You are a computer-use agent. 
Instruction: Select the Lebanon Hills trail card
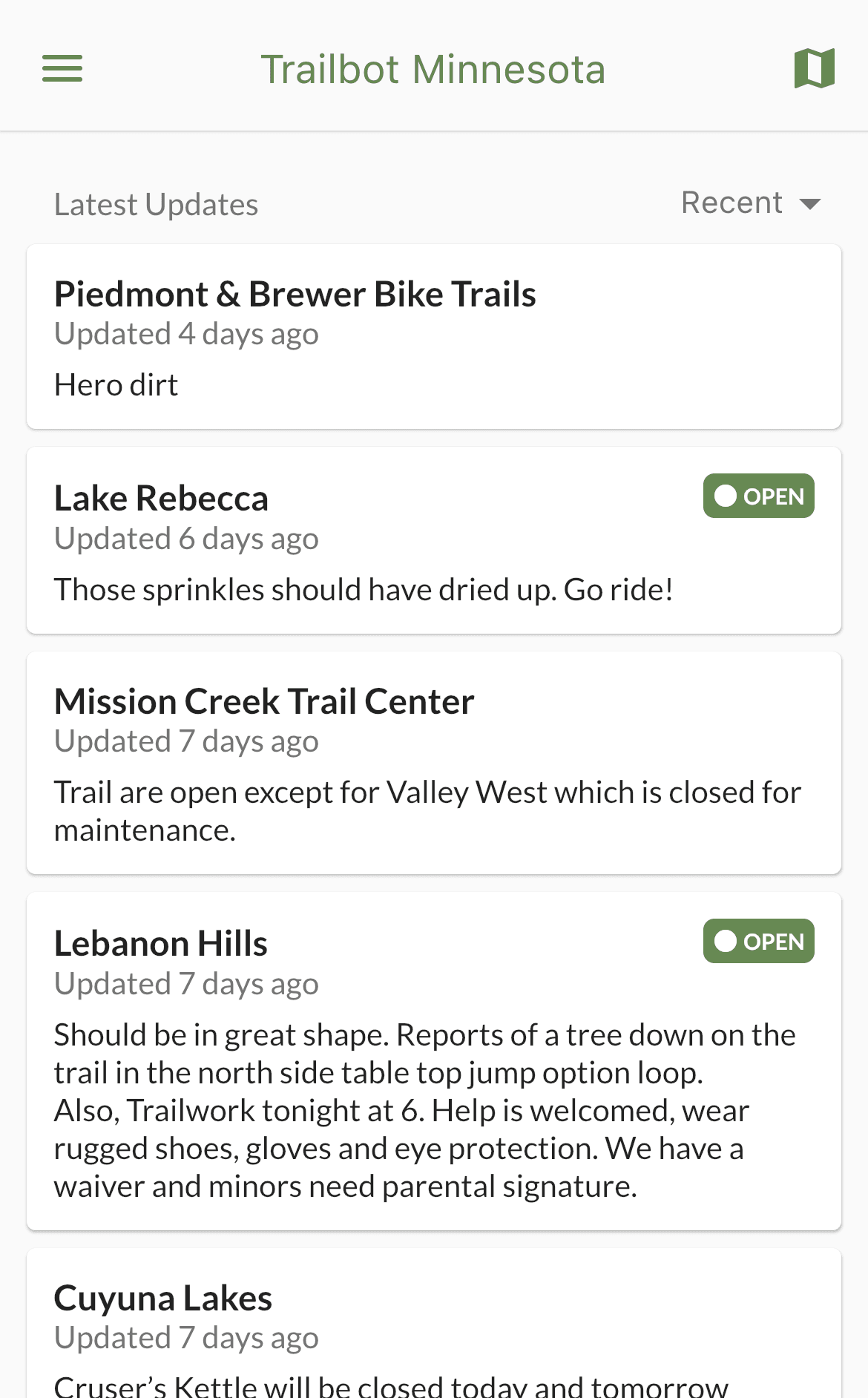(434, 1061)
